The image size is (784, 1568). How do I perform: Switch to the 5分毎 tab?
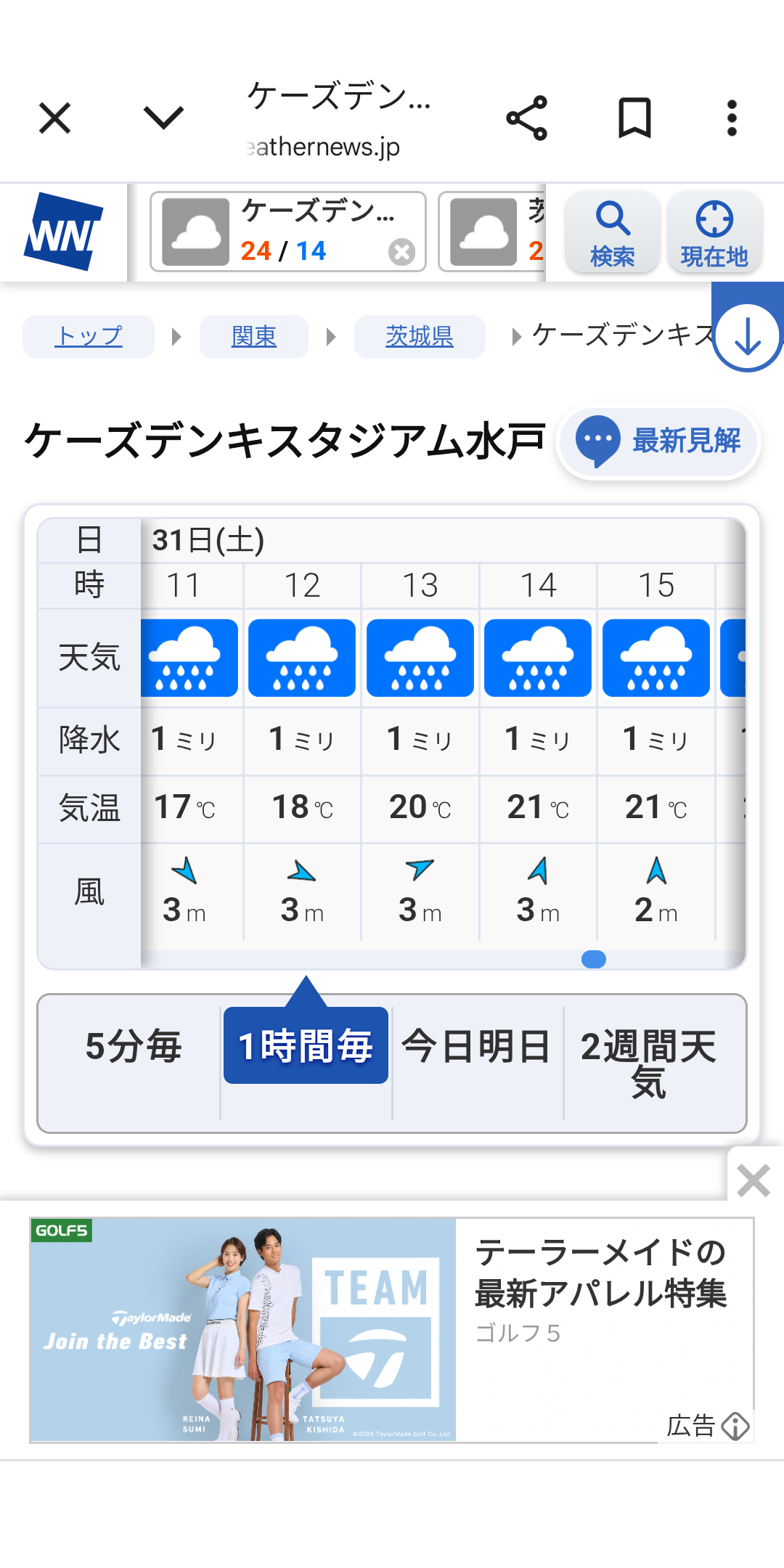pyautogui.click(x=133, y=1047)
